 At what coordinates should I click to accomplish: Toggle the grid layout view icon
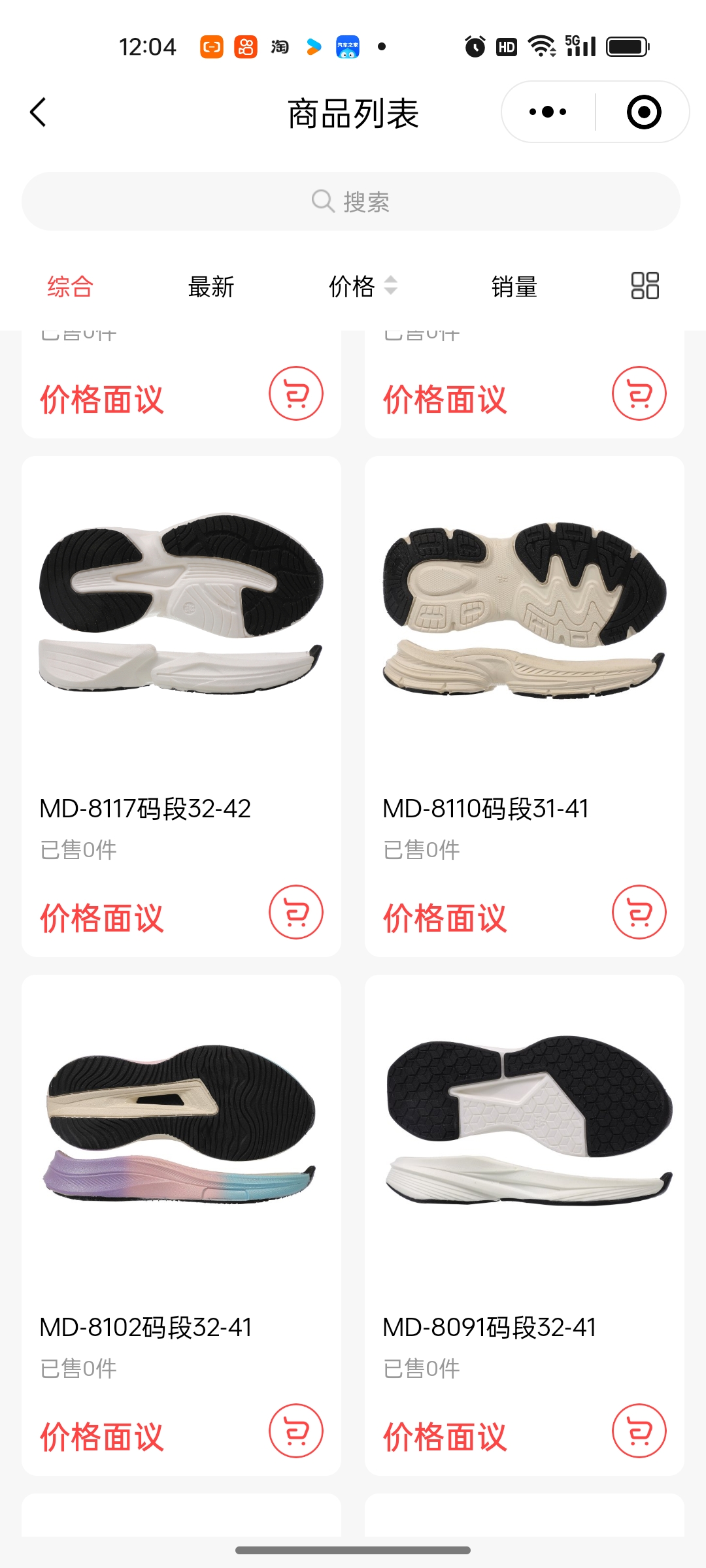[x=645, y=286]
